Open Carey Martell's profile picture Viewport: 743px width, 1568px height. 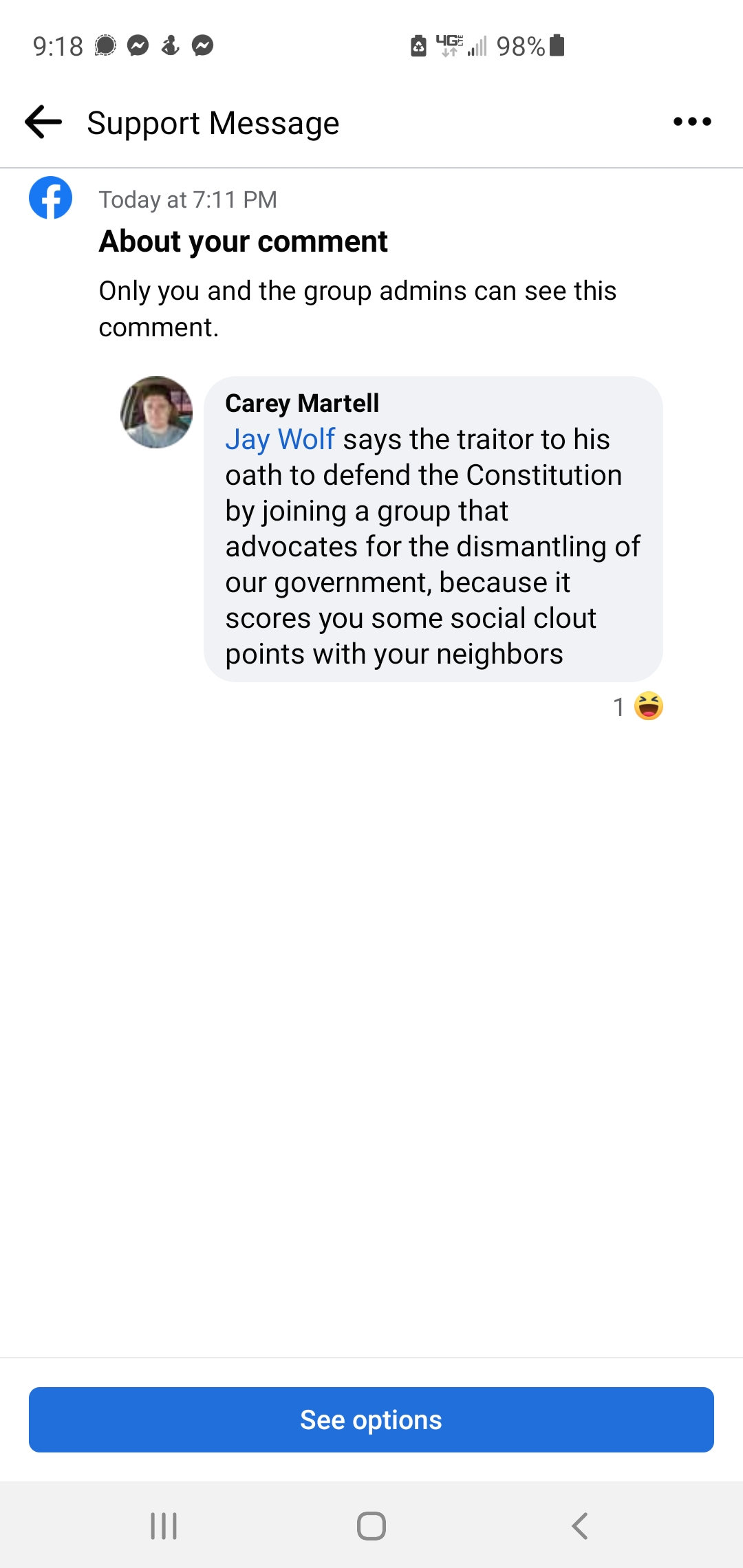(x=157, y=412)
